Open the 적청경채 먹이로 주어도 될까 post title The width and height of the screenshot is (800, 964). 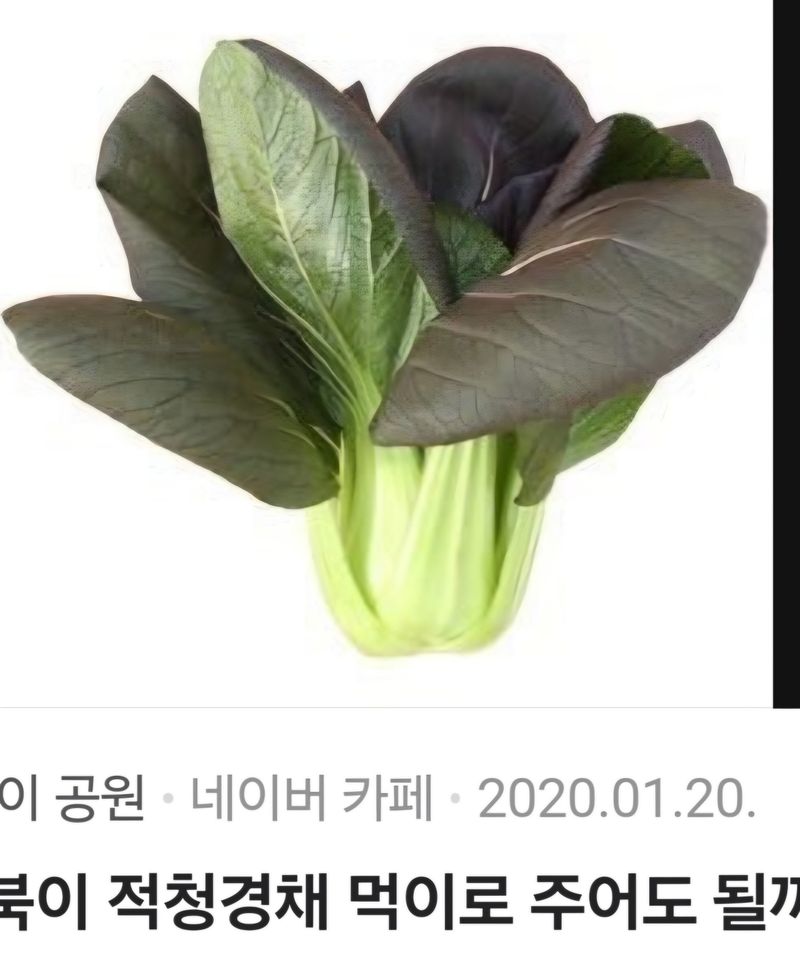click(400, 884)
